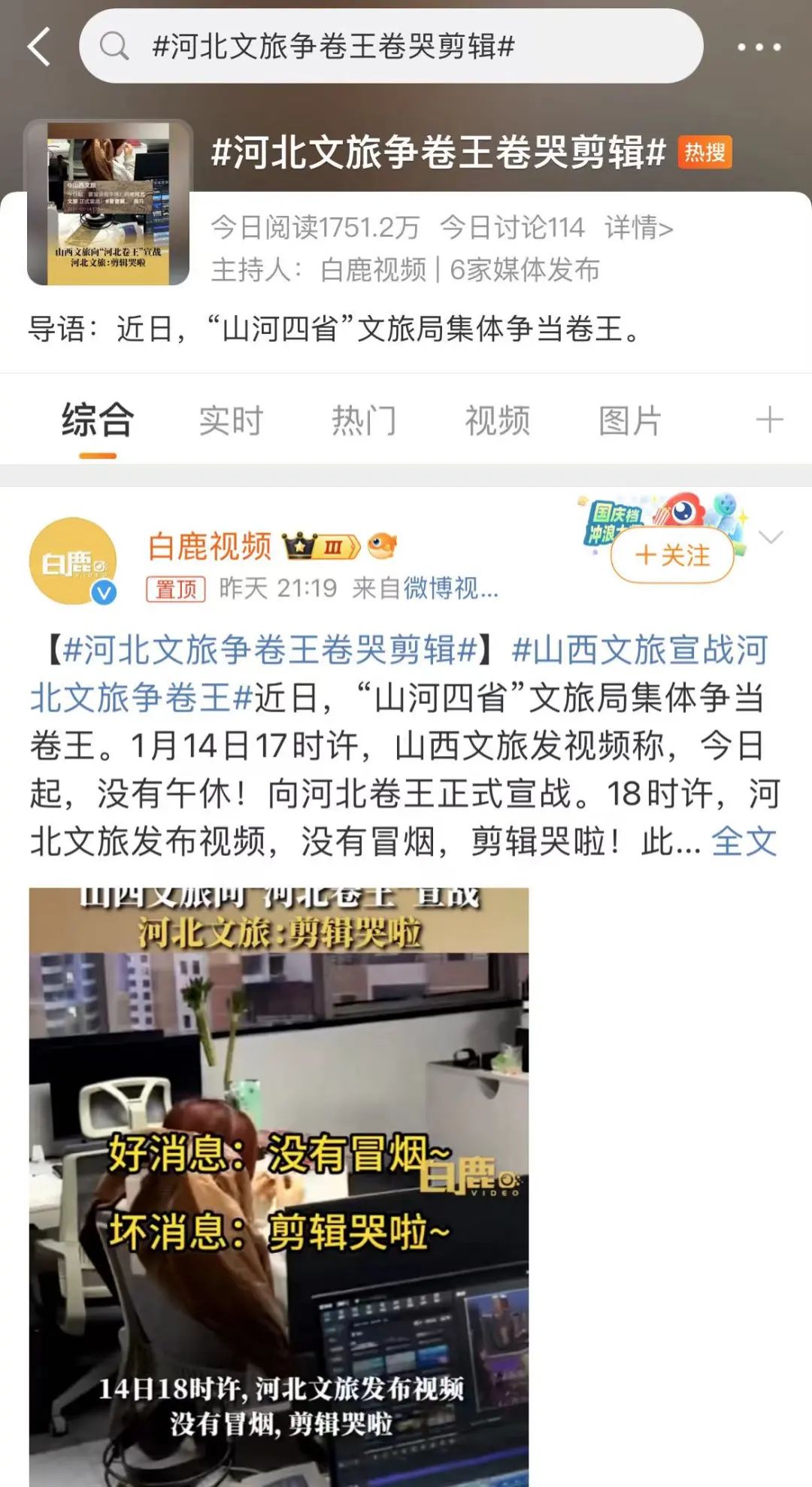Open 白鹿视频's profile avatar

pyautogui.click(x=73, y=561)
